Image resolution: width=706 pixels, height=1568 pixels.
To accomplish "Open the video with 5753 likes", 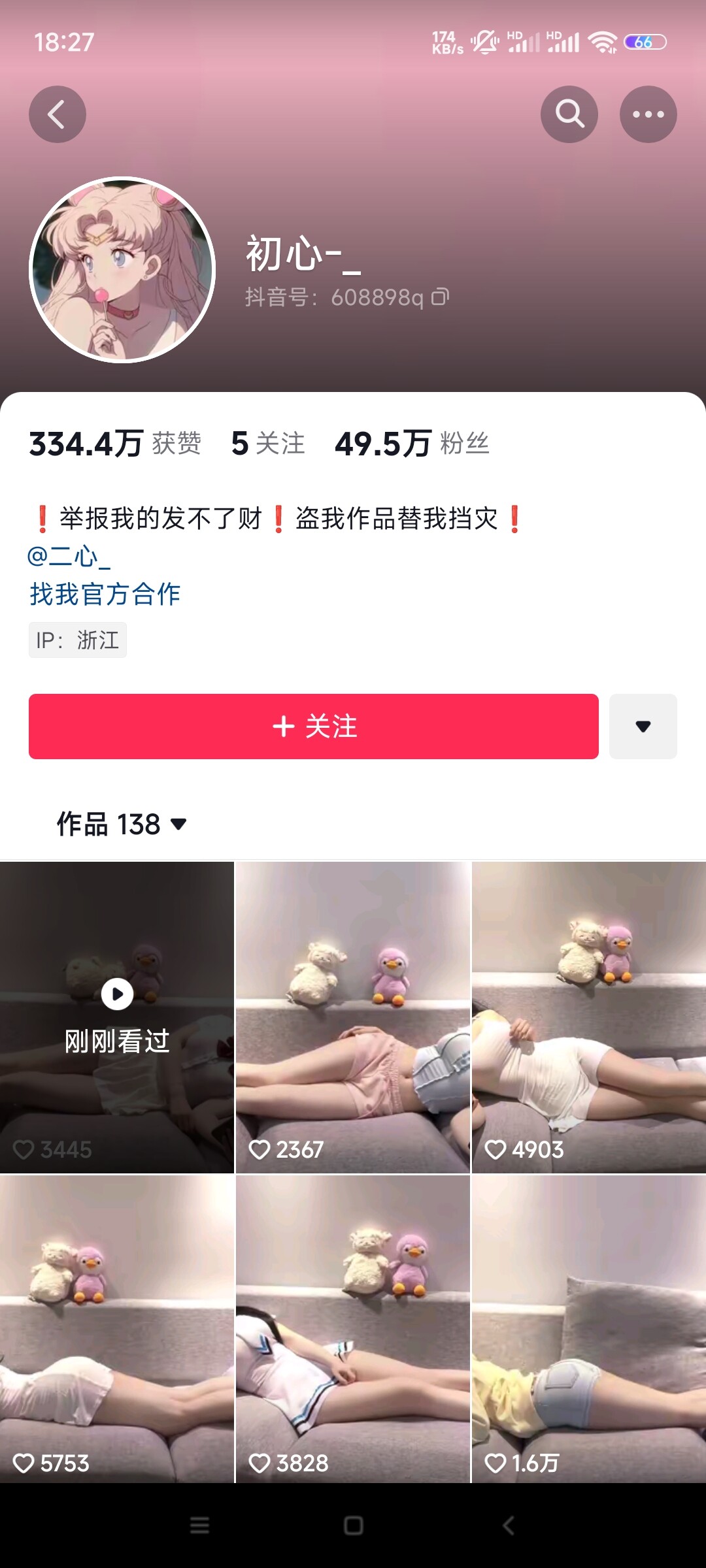I will pos(117,1329).
